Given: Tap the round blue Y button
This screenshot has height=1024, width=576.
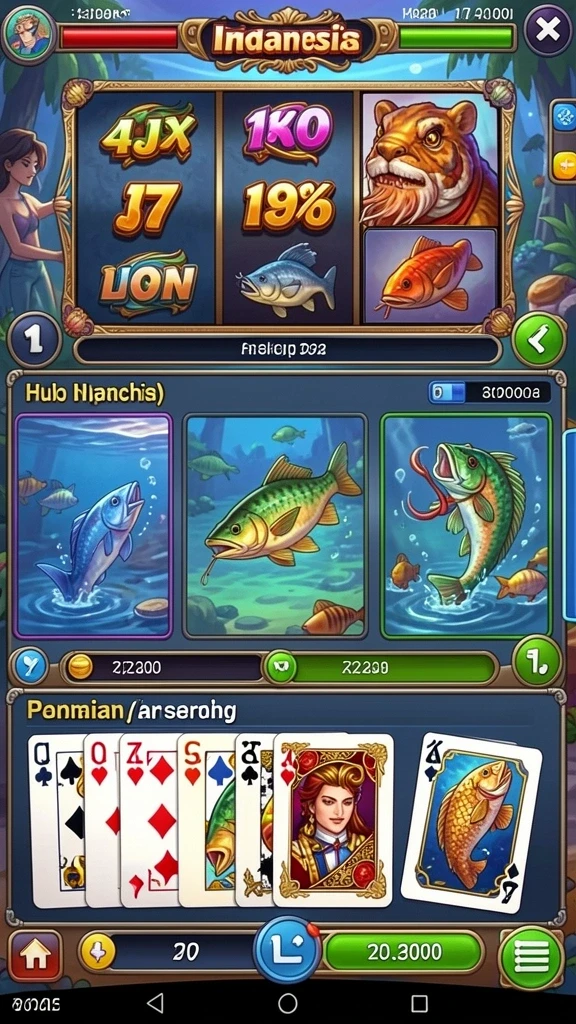Looking at the screenshot, I should pos(31,667).
